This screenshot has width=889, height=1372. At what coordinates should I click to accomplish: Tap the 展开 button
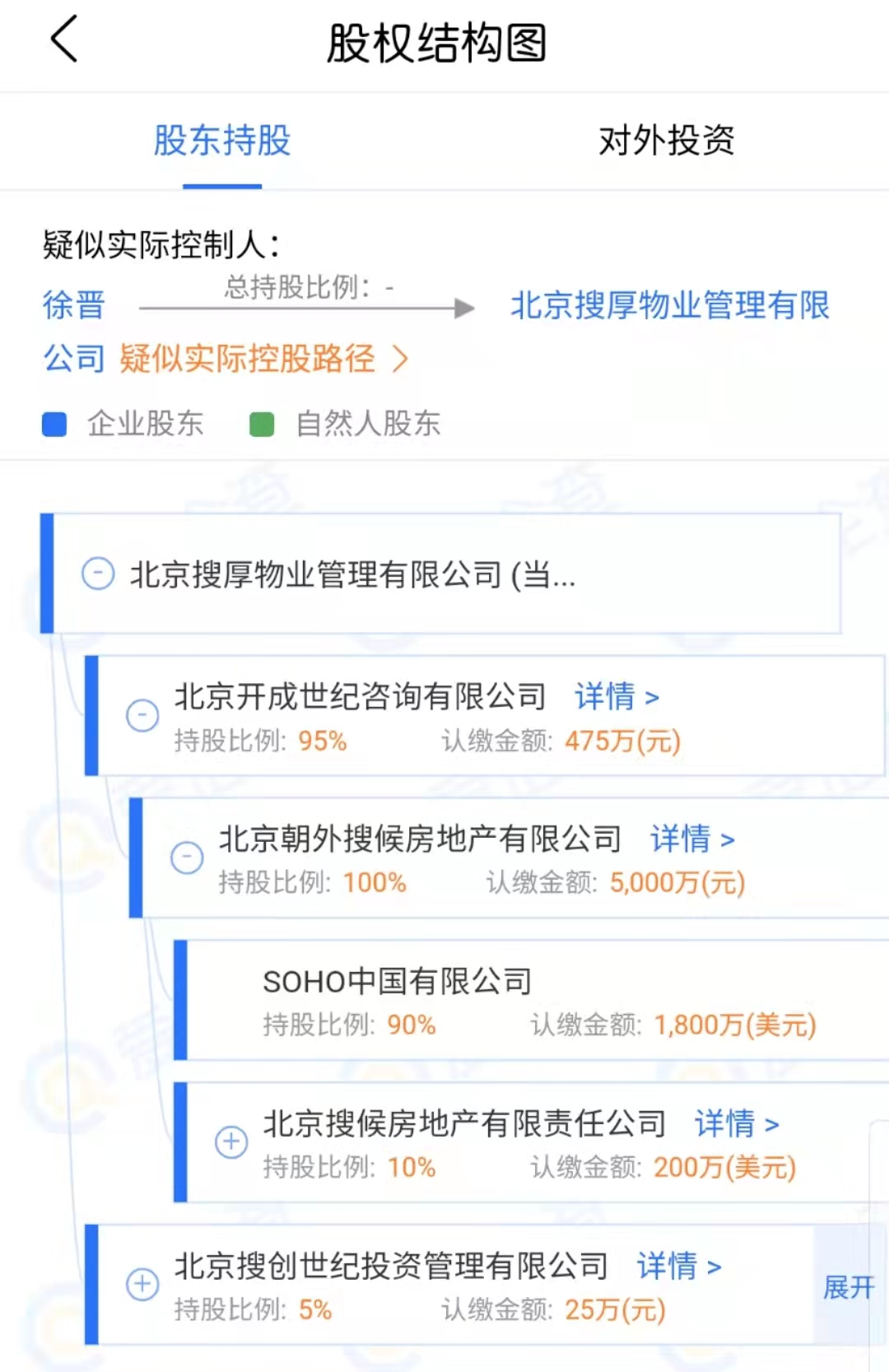(849, 1287)
